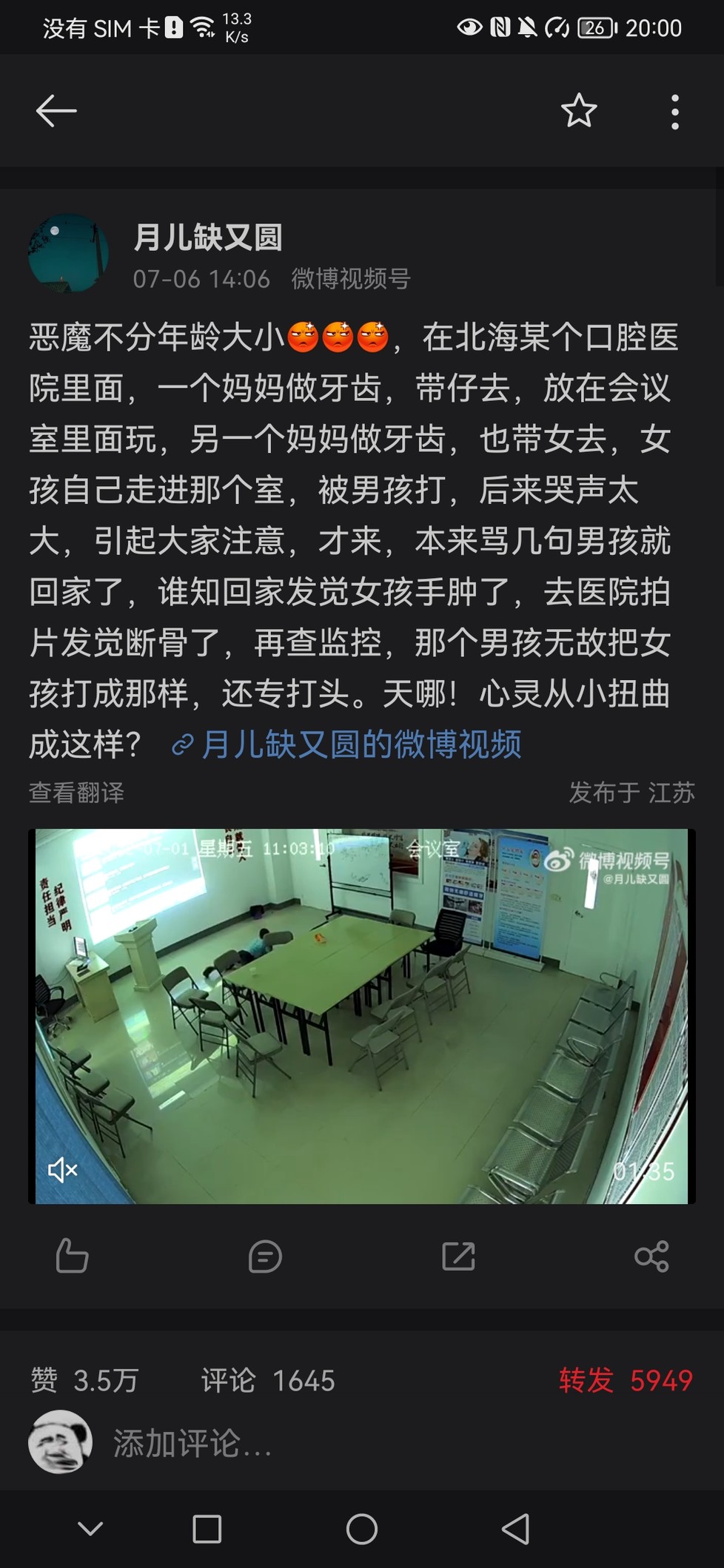
Task: Repost using the square-arrow icon
Action: click(x=458, y=1256)
